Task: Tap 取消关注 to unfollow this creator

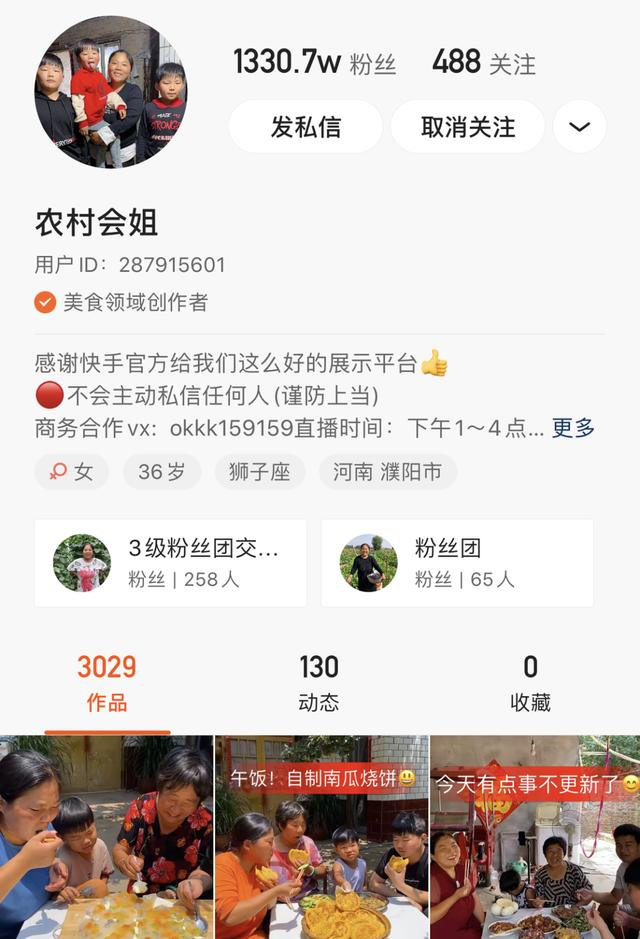Action: (467, 127)
